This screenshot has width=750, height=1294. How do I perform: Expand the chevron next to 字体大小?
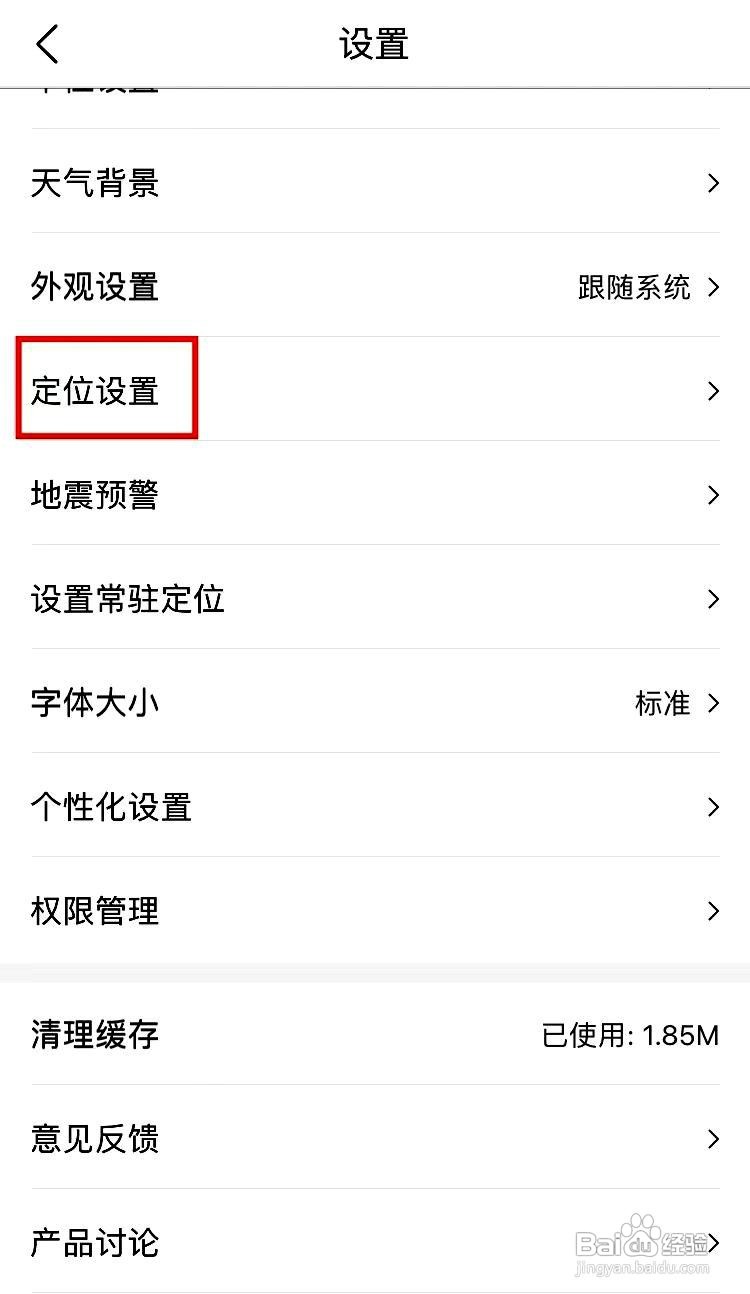(713, 703)
